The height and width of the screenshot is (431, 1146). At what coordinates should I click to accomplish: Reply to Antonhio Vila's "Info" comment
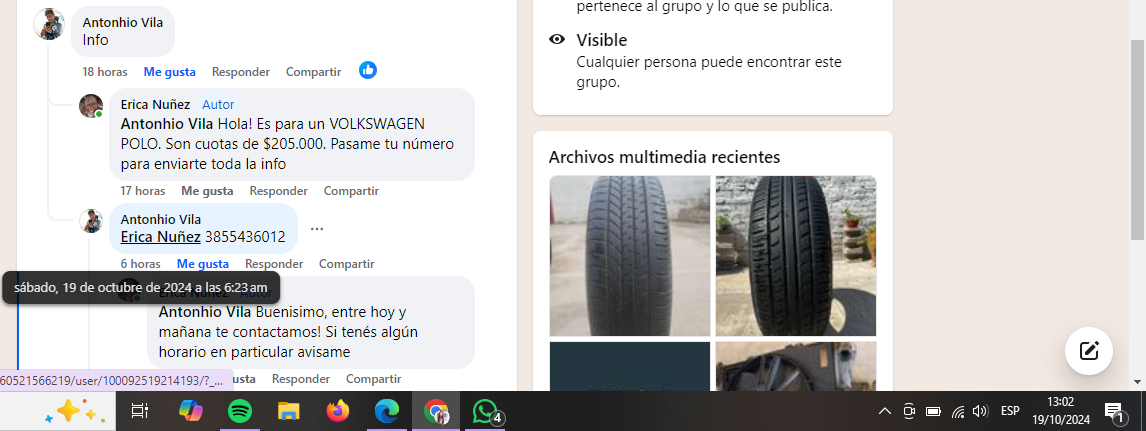pos(241,72)
